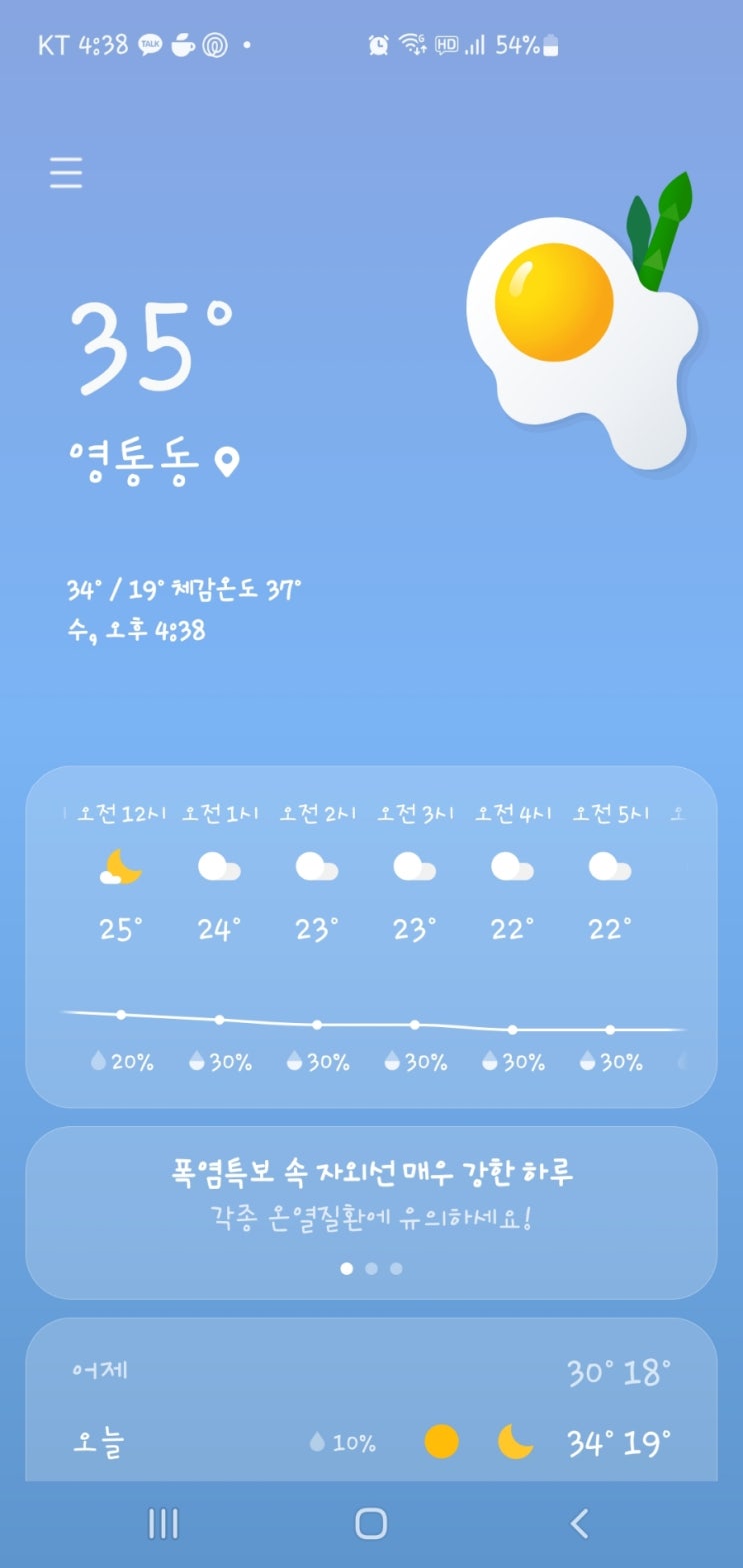Viewport: 743px width, 1568px height.
Task: Open the 폭염특보 heat advisory card
Action: (370, 1191)
